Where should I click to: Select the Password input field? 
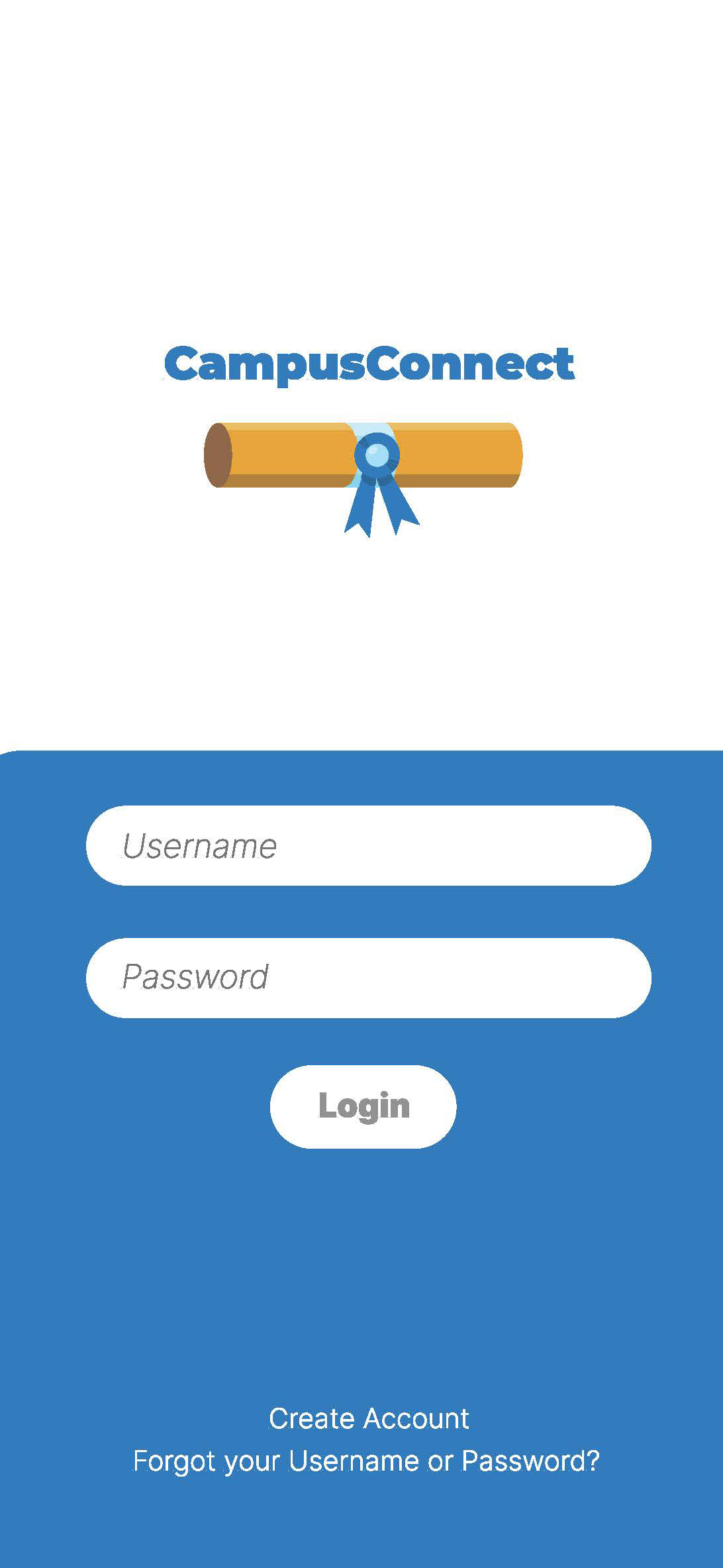click(x=368, y=978)
